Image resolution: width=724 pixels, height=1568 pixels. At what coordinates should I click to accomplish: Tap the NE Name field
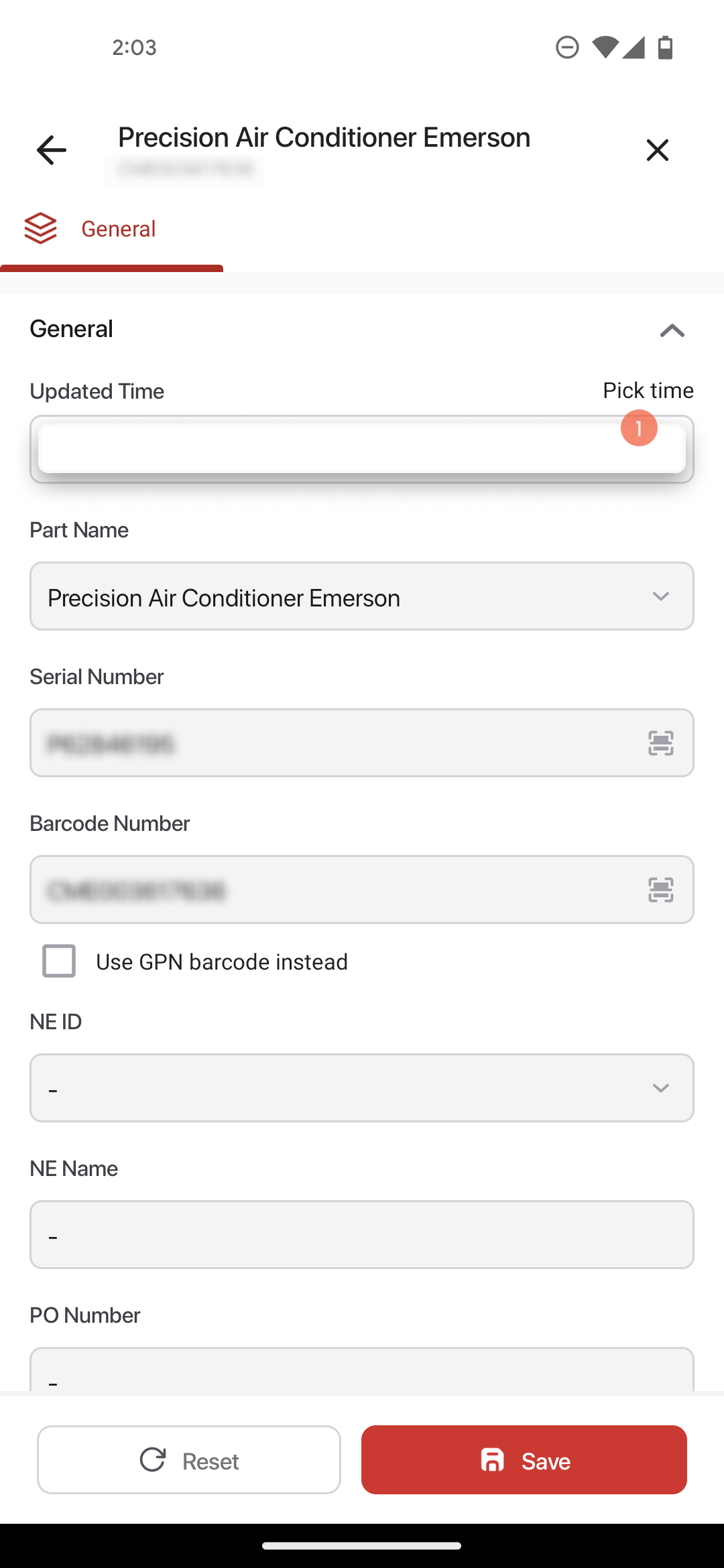[x=362, y=1235]
